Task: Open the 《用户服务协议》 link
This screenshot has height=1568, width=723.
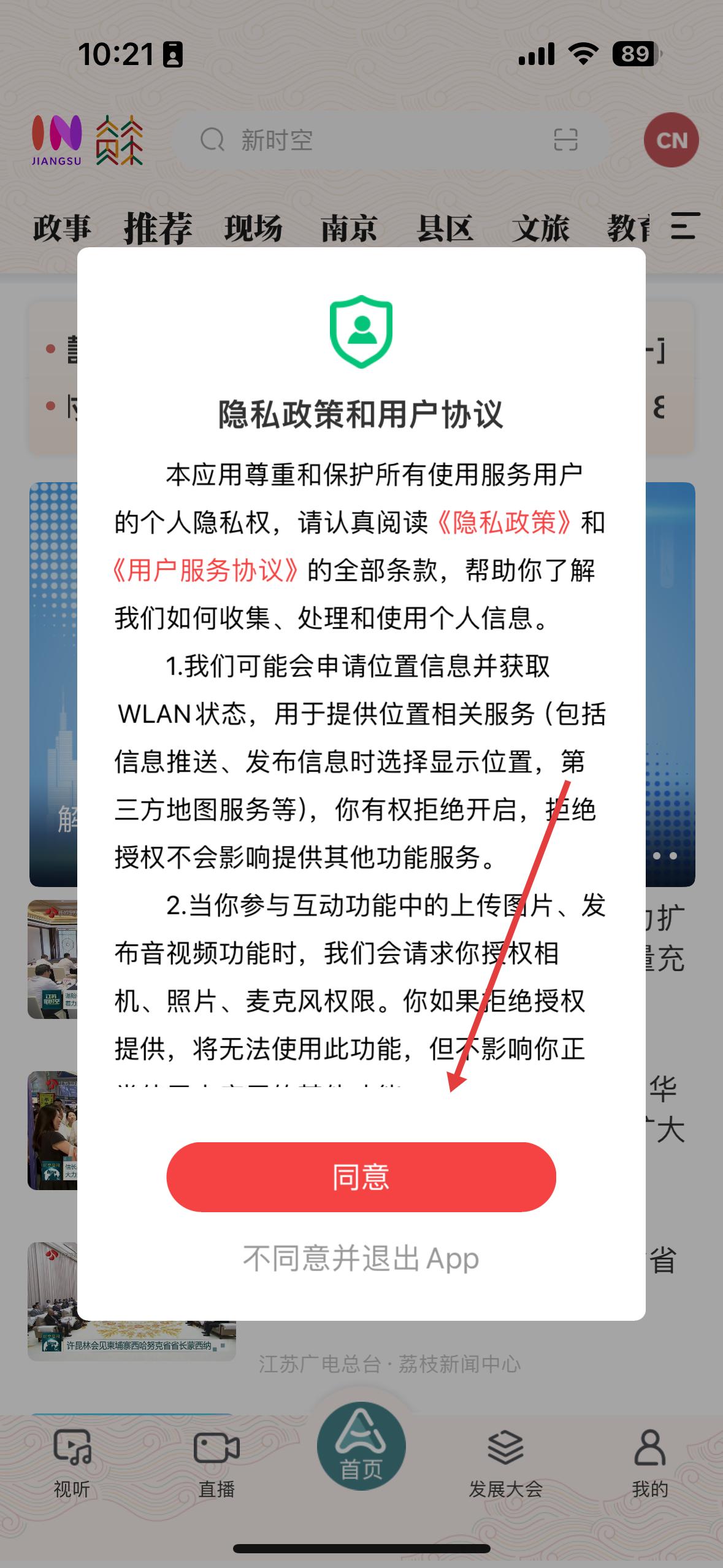Action: pyautogui.click(x=206, y=571)
